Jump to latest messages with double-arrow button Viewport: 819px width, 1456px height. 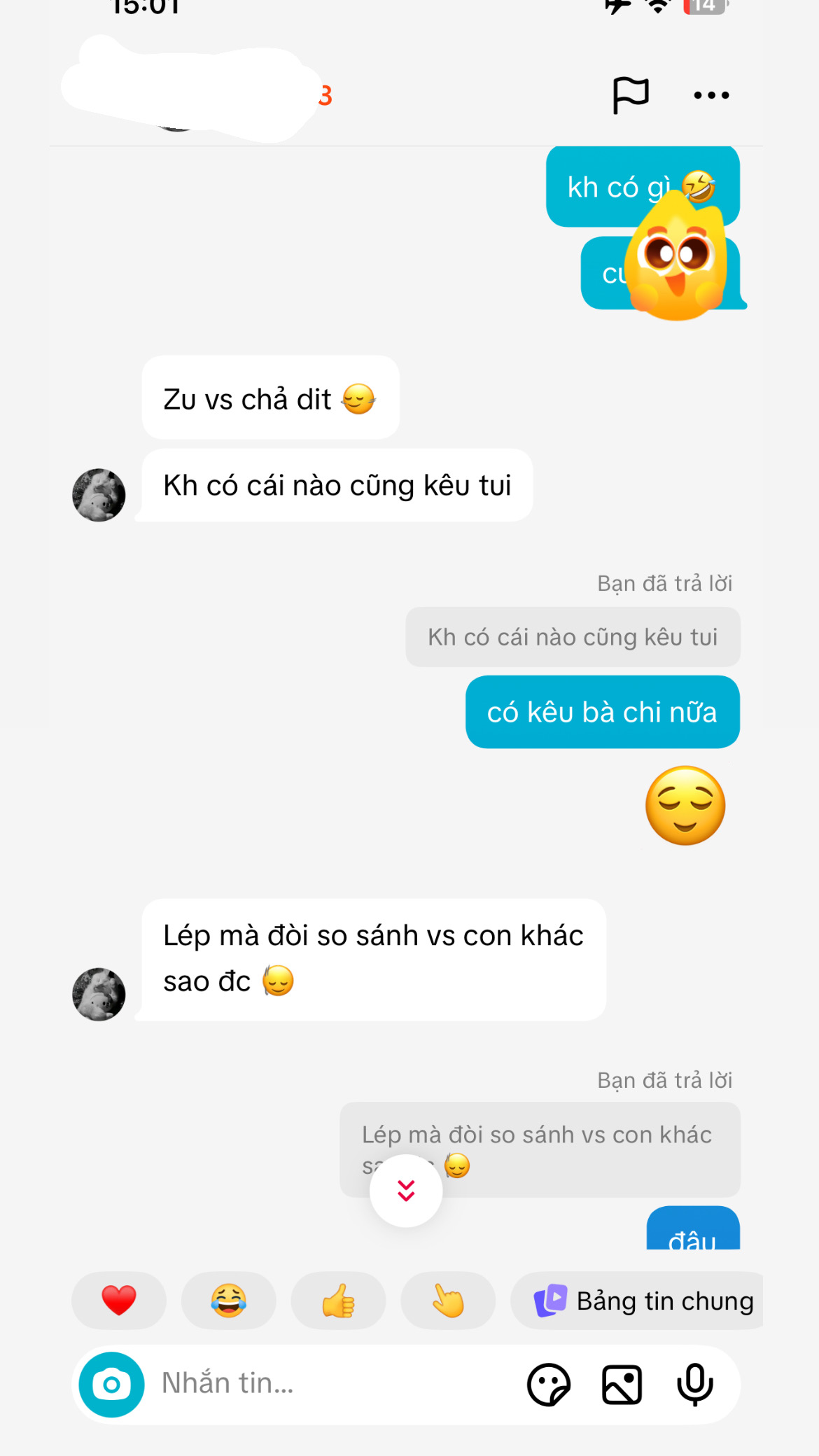[406, 1191]
